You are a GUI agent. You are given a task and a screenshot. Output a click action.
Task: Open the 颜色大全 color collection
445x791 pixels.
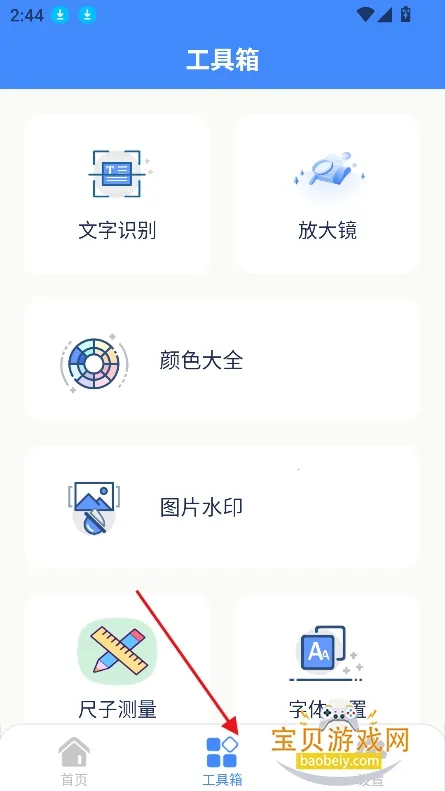point(222,359)
